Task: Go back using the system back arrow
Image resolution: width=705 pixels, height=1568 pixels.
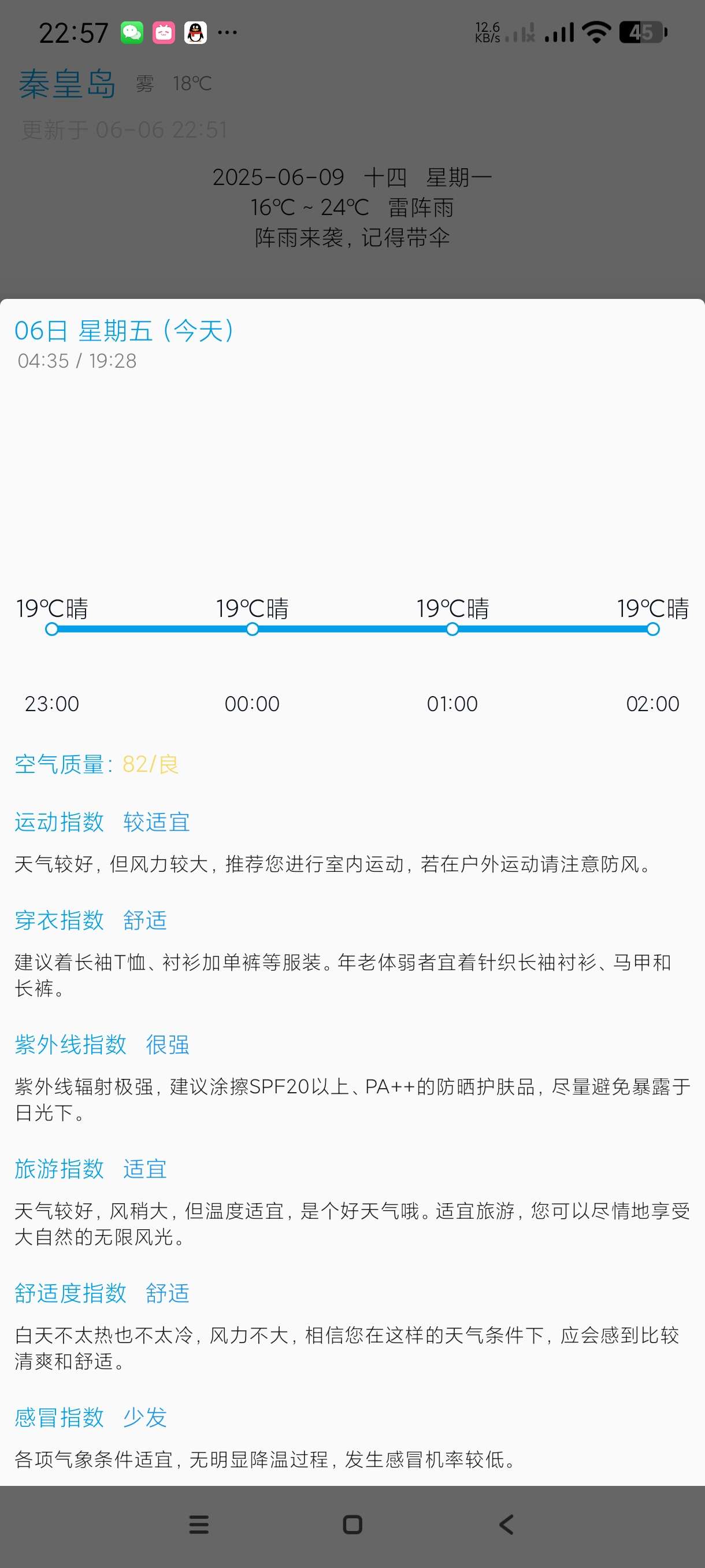Action: (506, 1525)
